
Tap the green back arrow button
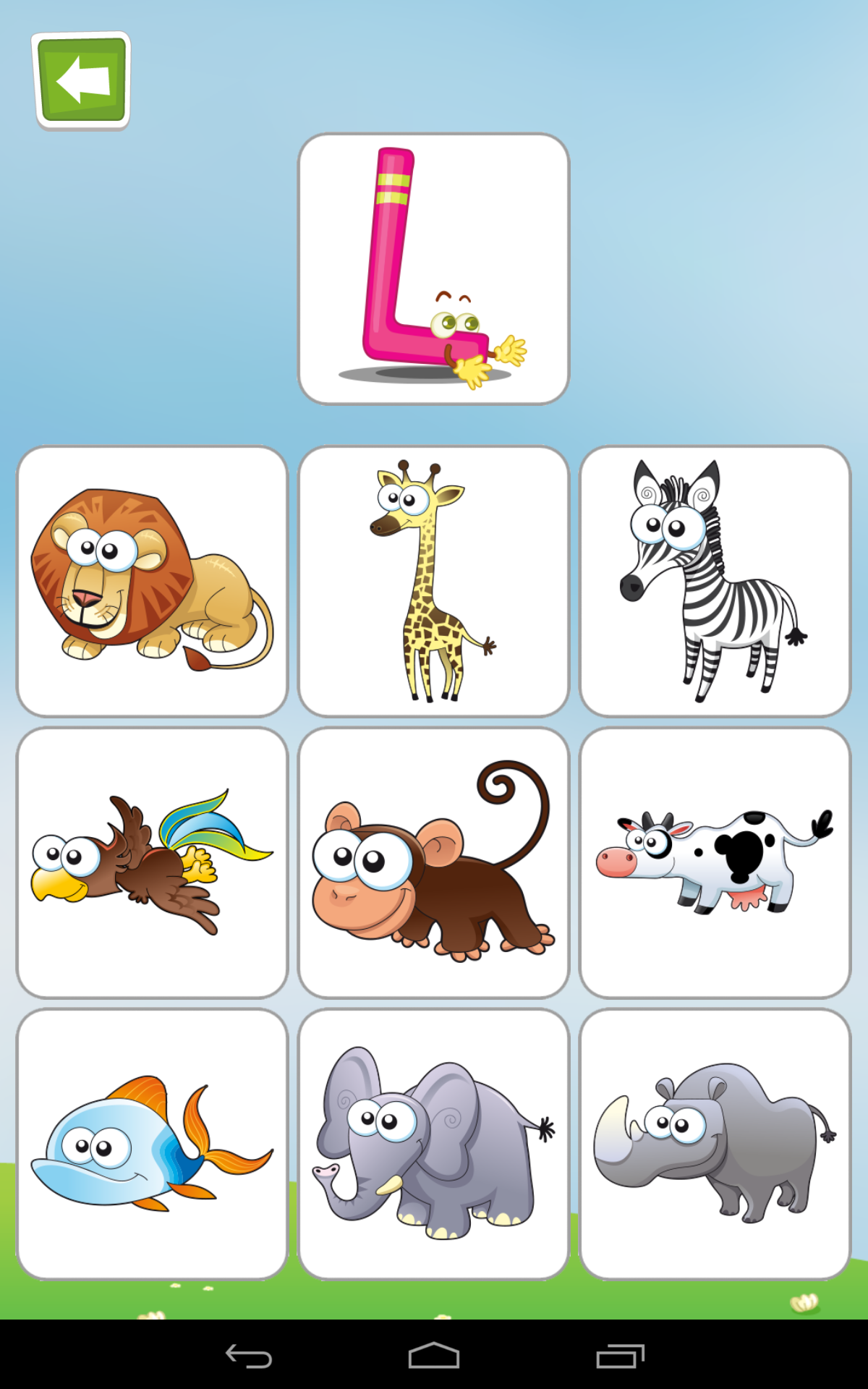pos(82,80)
